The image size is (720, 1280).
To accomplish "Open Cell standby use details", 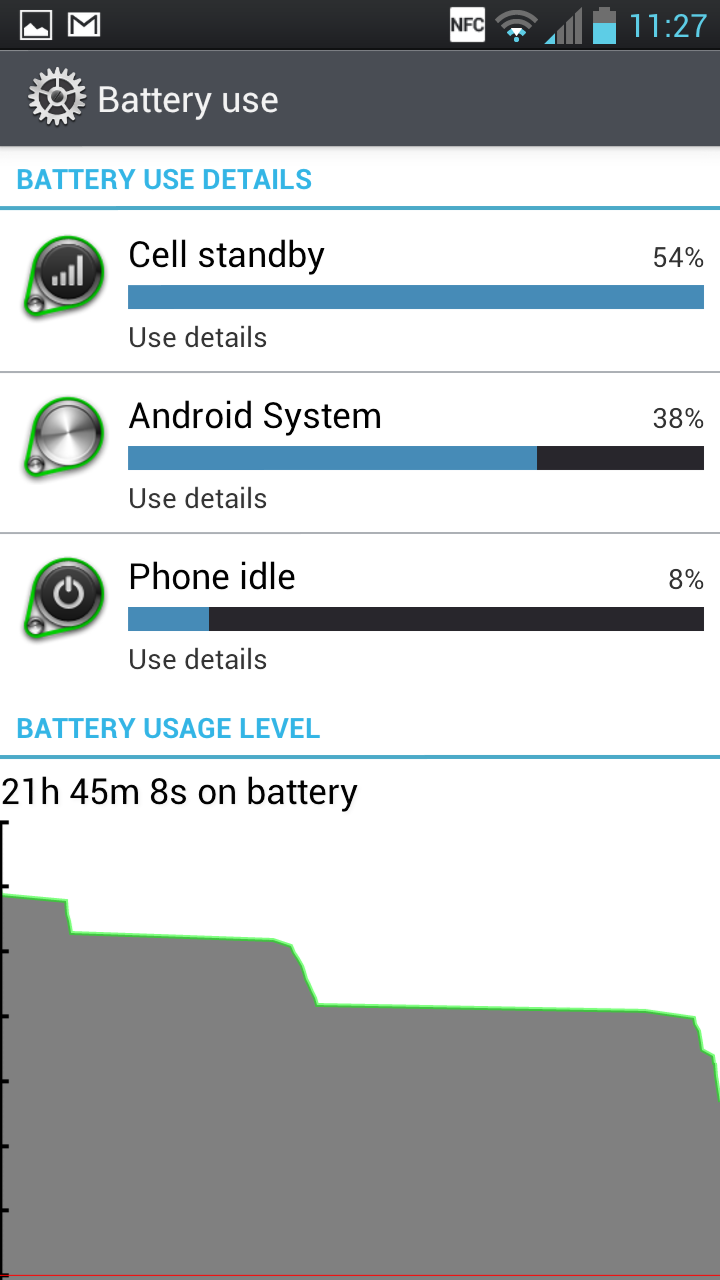I will [x=360, y=291].
